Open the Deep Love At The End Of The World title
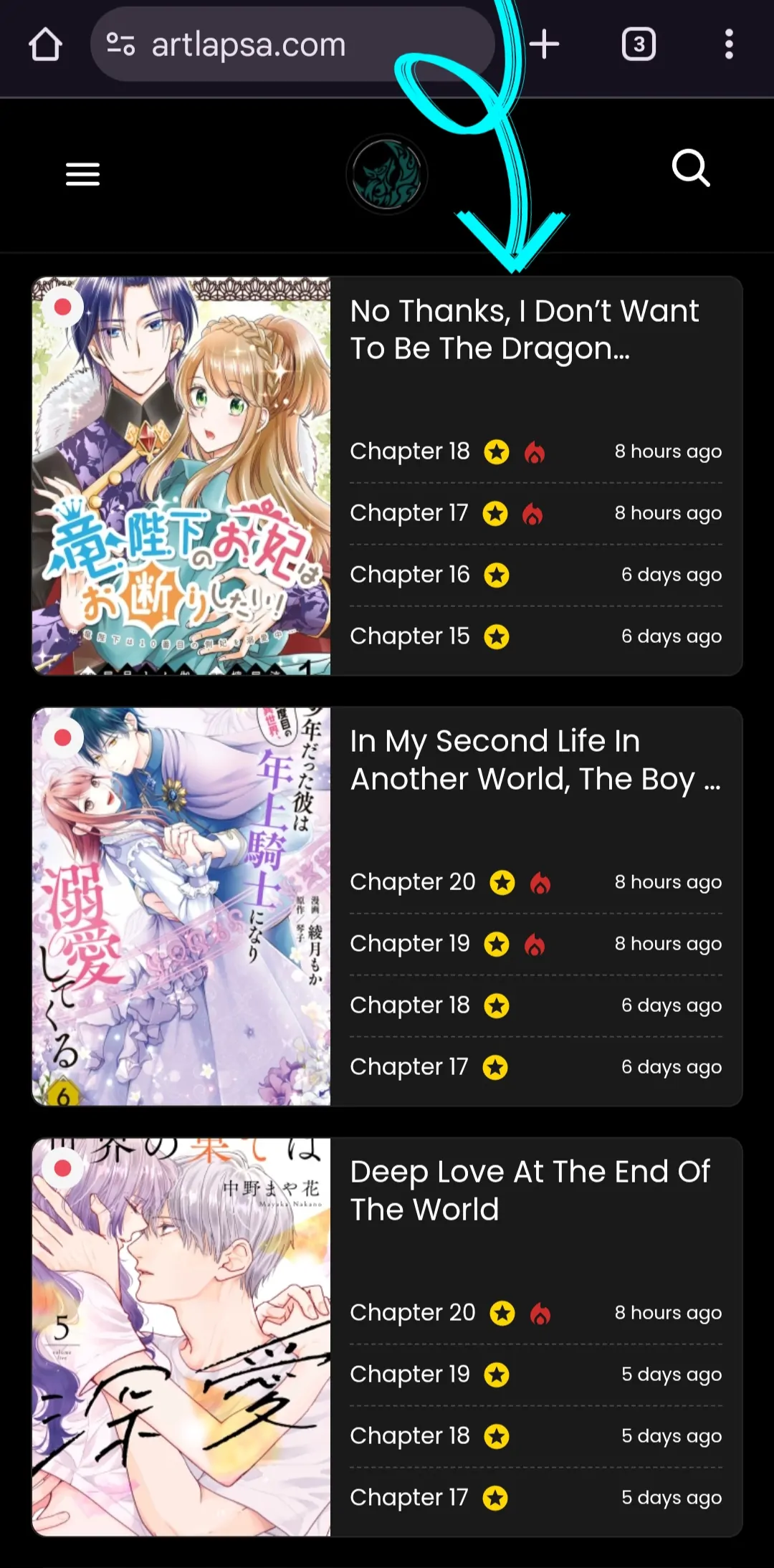 pyautogui.click(x=530, y=1190)
